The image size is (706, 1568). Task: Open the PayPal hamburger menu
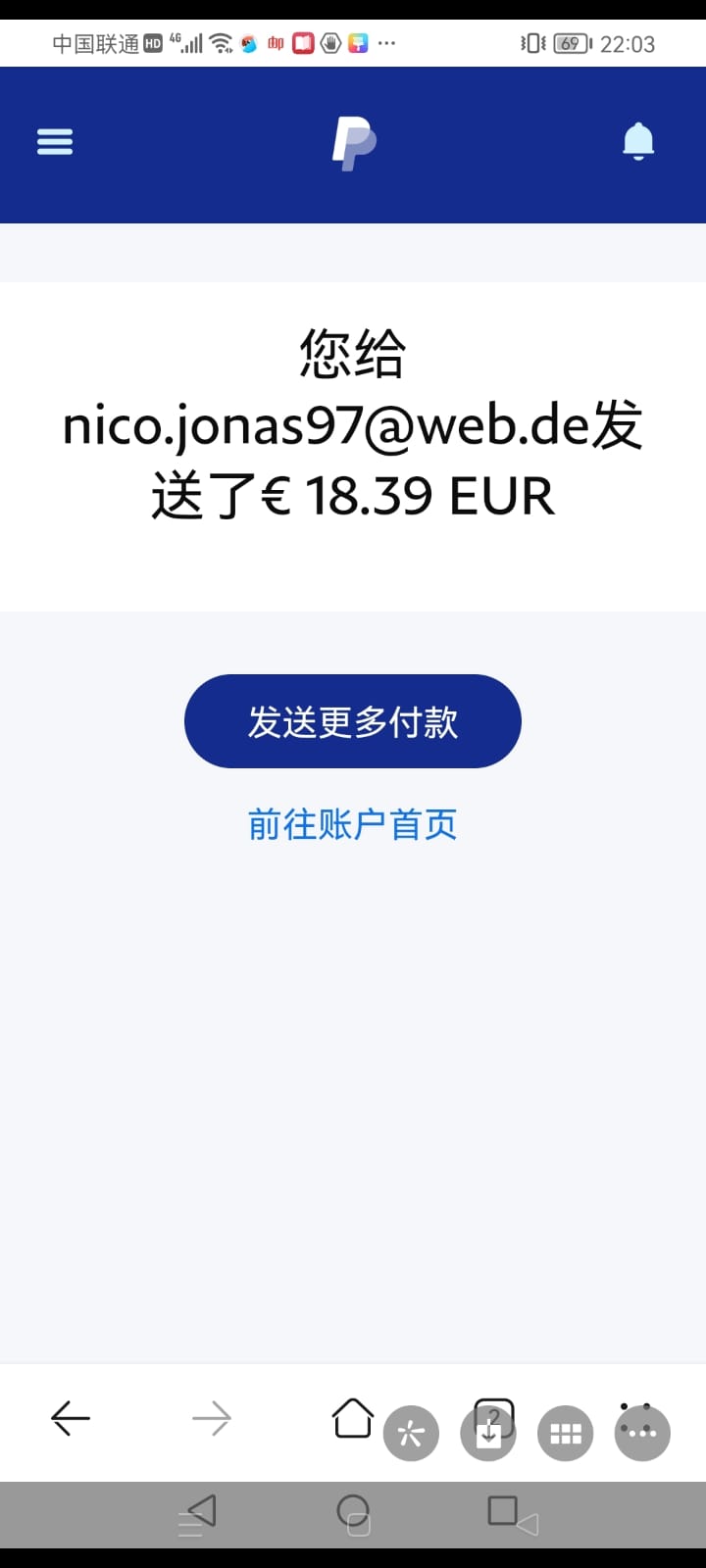click(x=55, y=143)
